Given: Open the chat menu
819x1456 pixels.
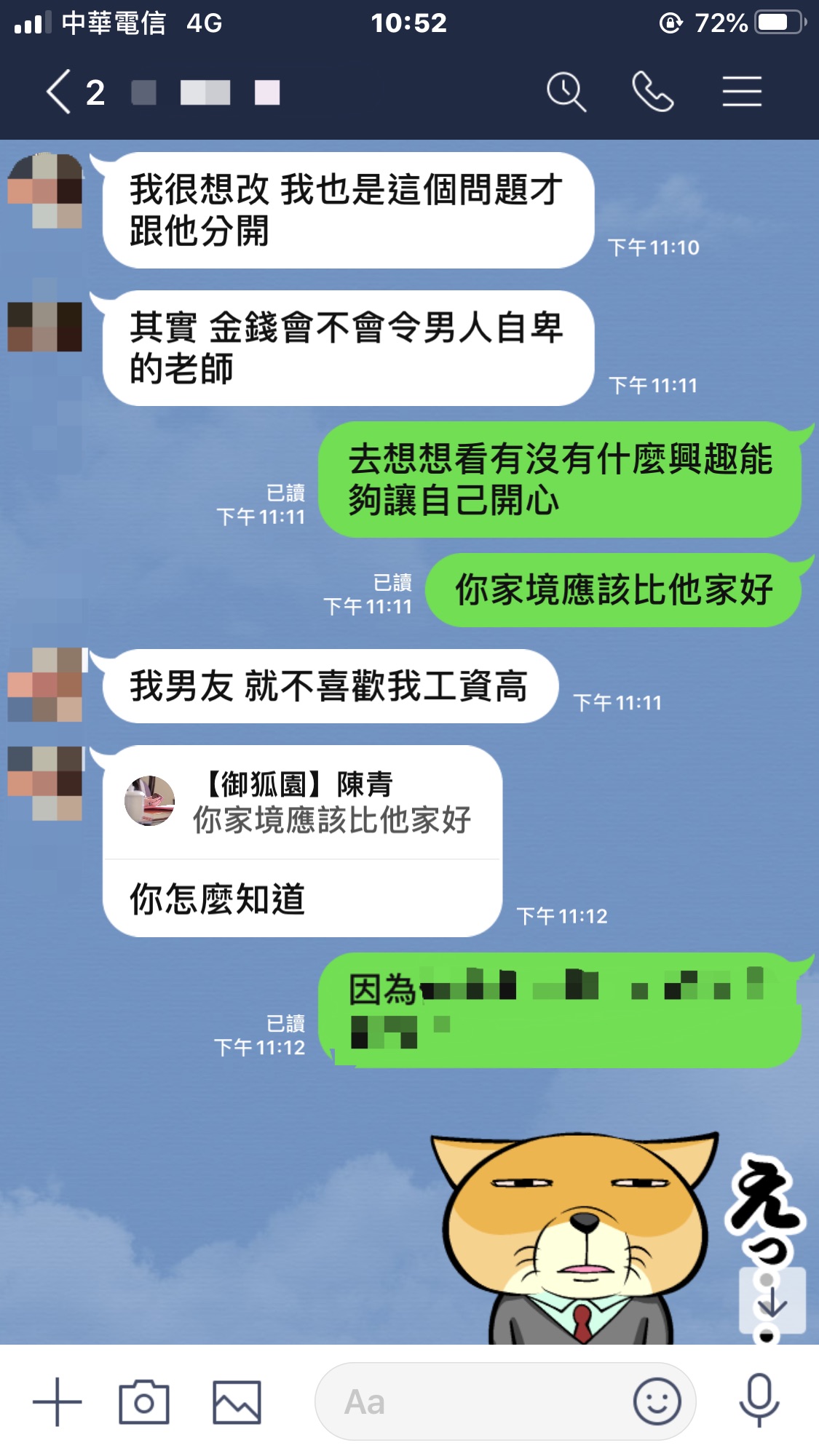Looking at the screenshot, I should (742, 92).
